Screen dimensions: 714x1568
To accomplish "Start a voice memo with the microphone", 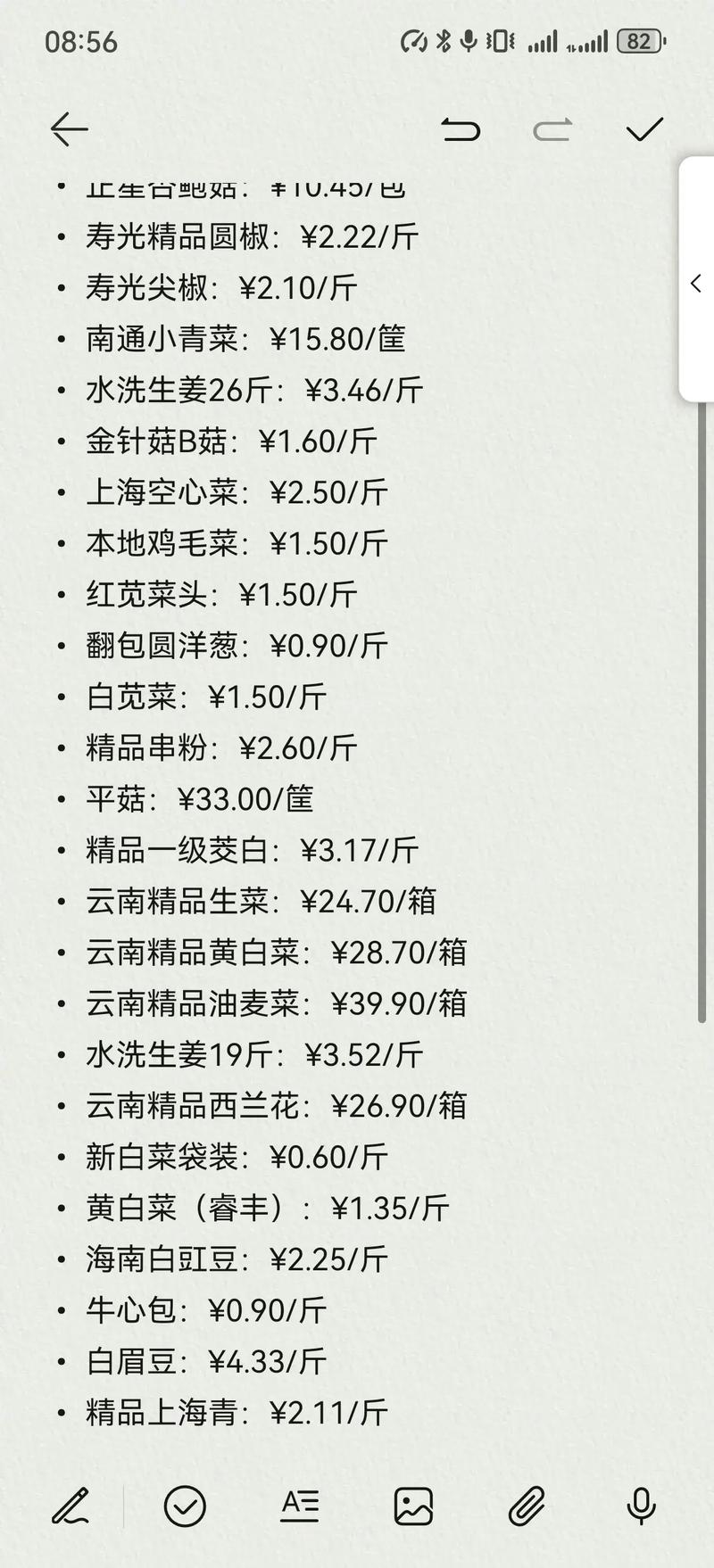I will [640, 1507].
